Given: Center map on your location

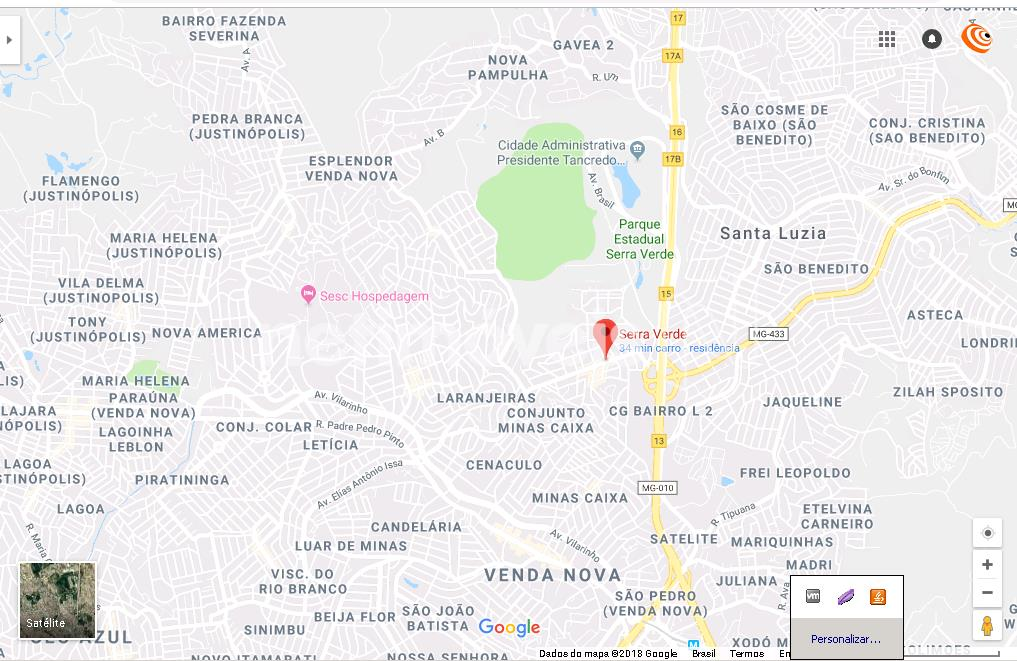Looking at the screenshot, I should (x=987, y=533).
